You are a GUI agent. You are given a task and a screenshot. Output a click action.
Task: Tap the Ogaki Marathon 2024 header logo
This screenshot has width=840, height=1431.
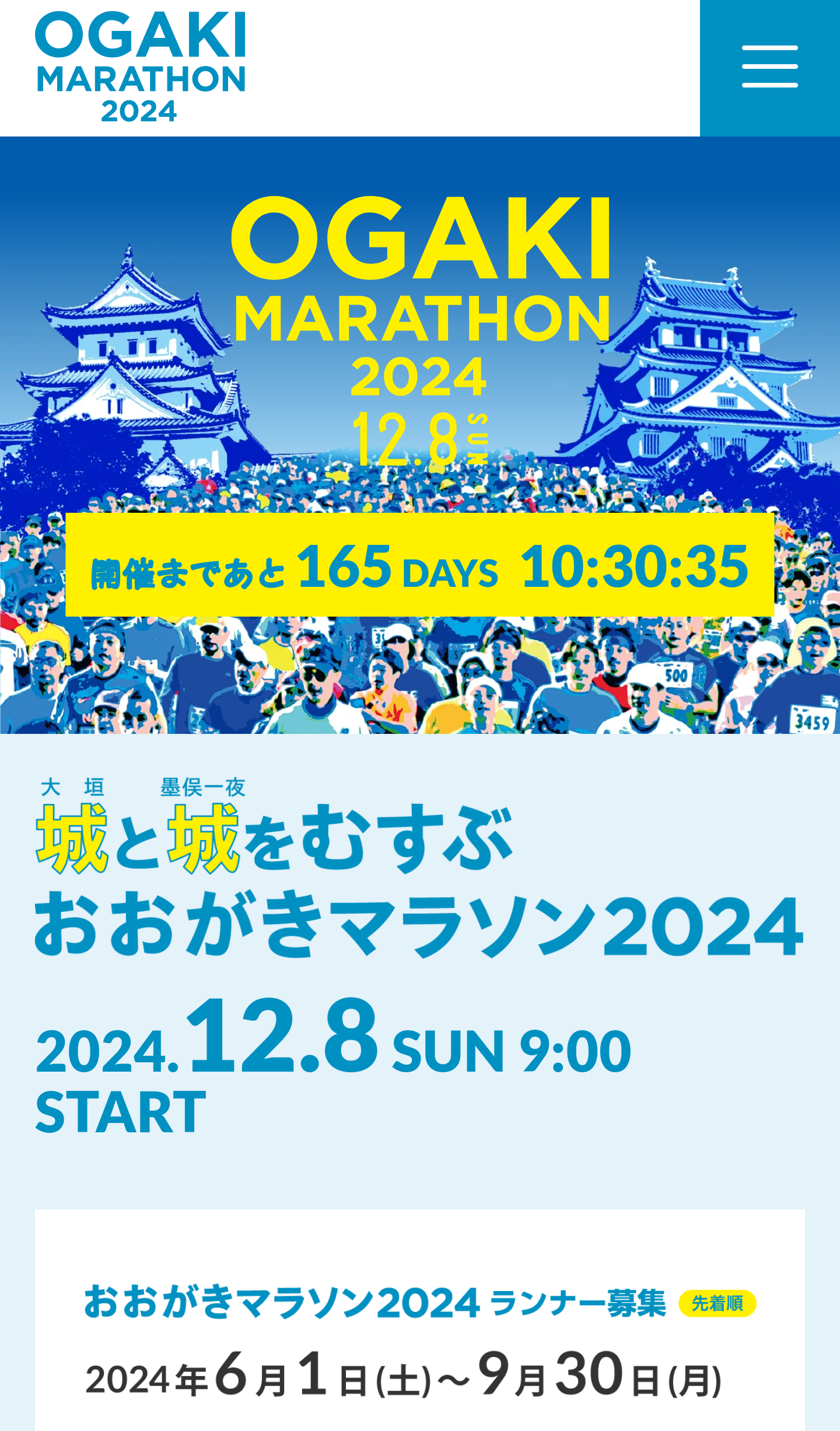pyautogui.click(x=141, y=67)
